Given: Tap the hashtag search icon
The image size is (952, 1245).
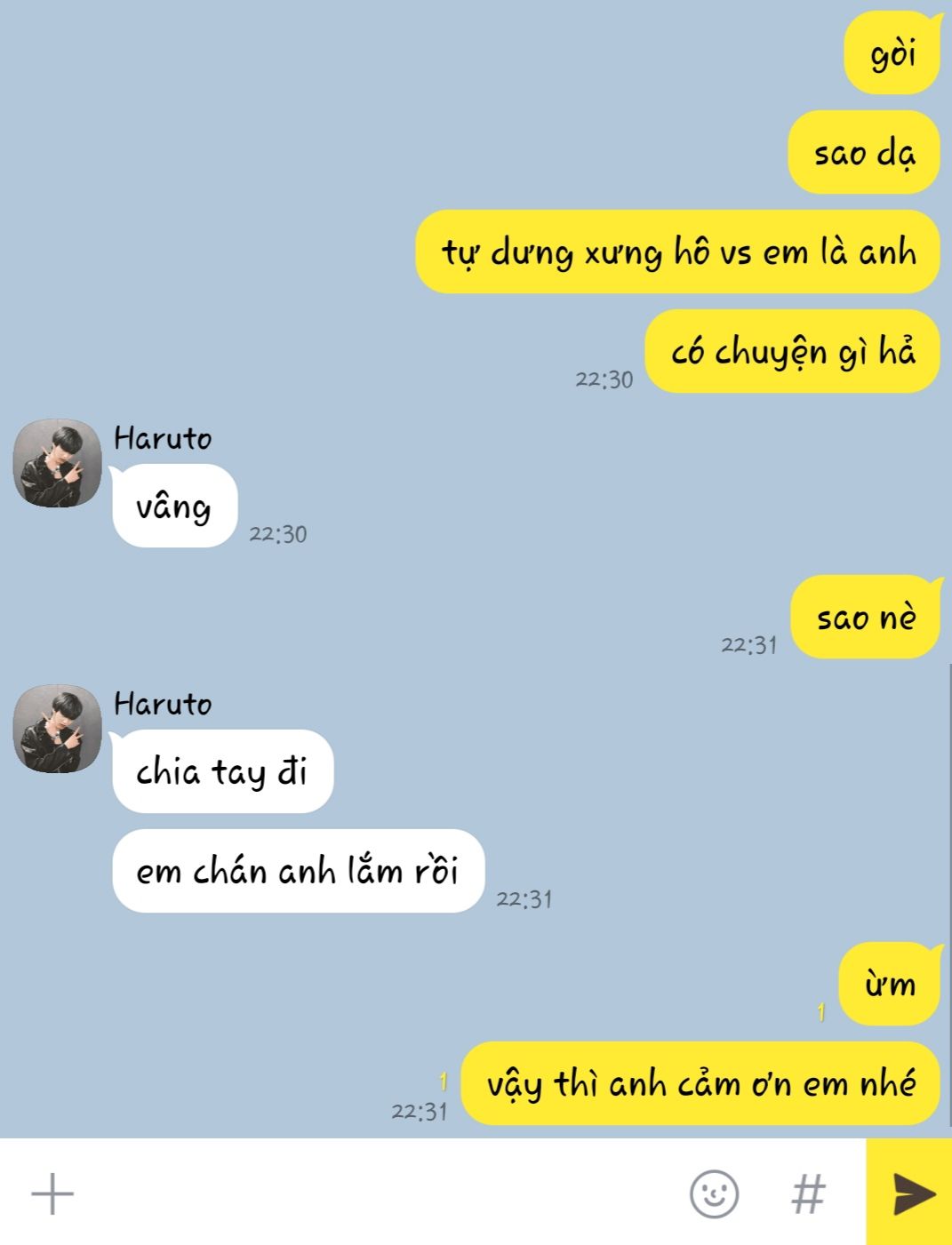Looking at the screenshot, I should 807,1193.
